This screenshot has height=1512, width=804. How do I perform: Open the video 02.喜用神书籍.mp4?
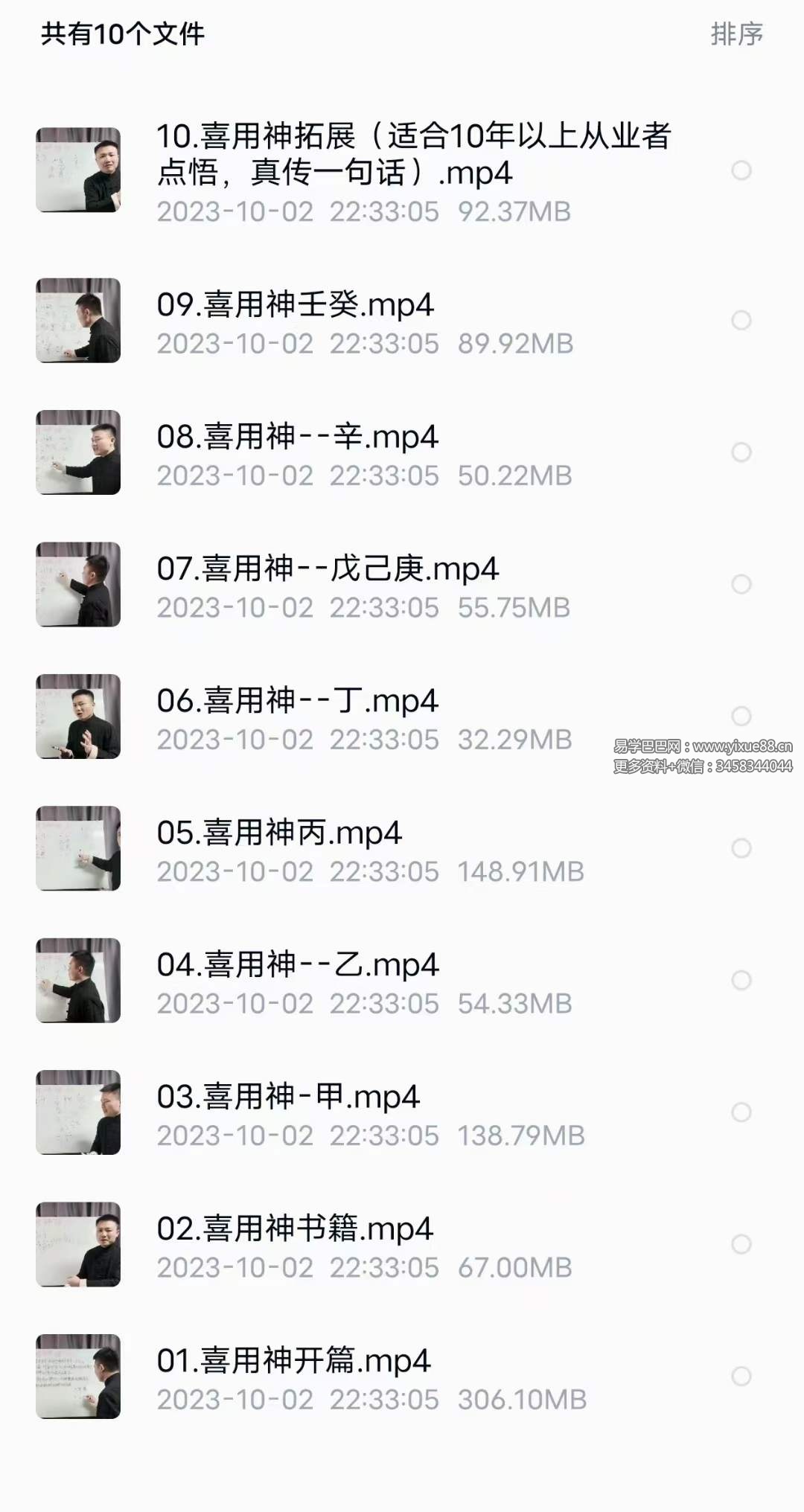click(295, 1229)
